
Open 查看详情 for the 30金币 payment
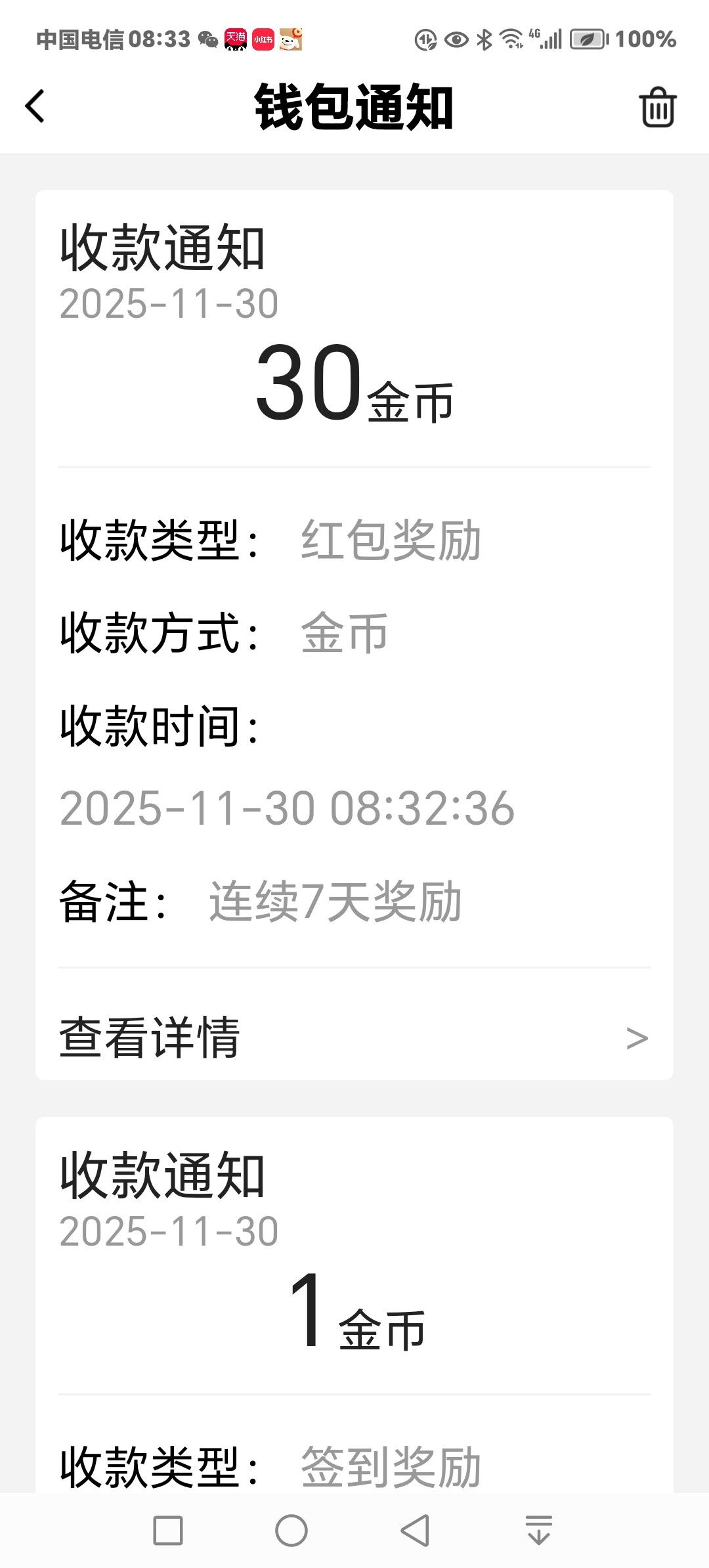[354, 1037]
